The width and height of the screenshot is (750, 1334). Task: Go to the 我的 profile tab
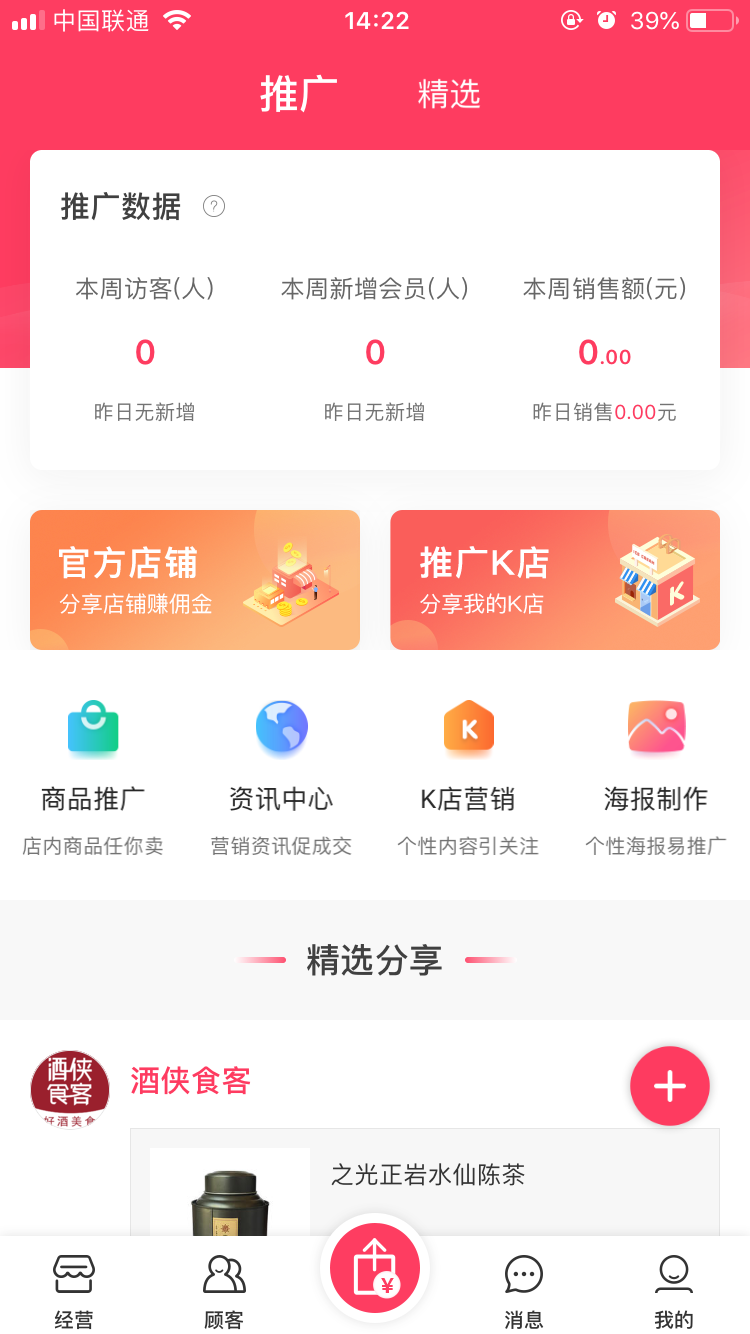(674, 1290)
